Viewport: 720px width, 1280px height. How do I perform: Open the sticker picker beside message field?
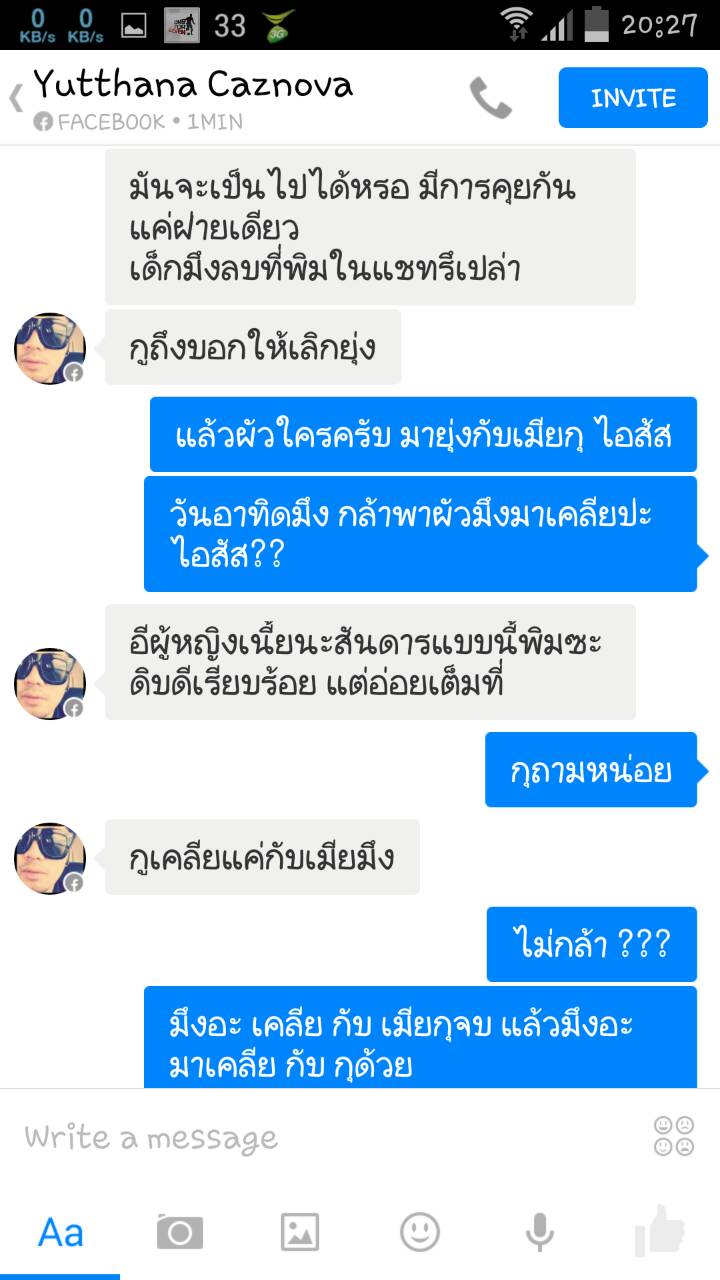674,1137
